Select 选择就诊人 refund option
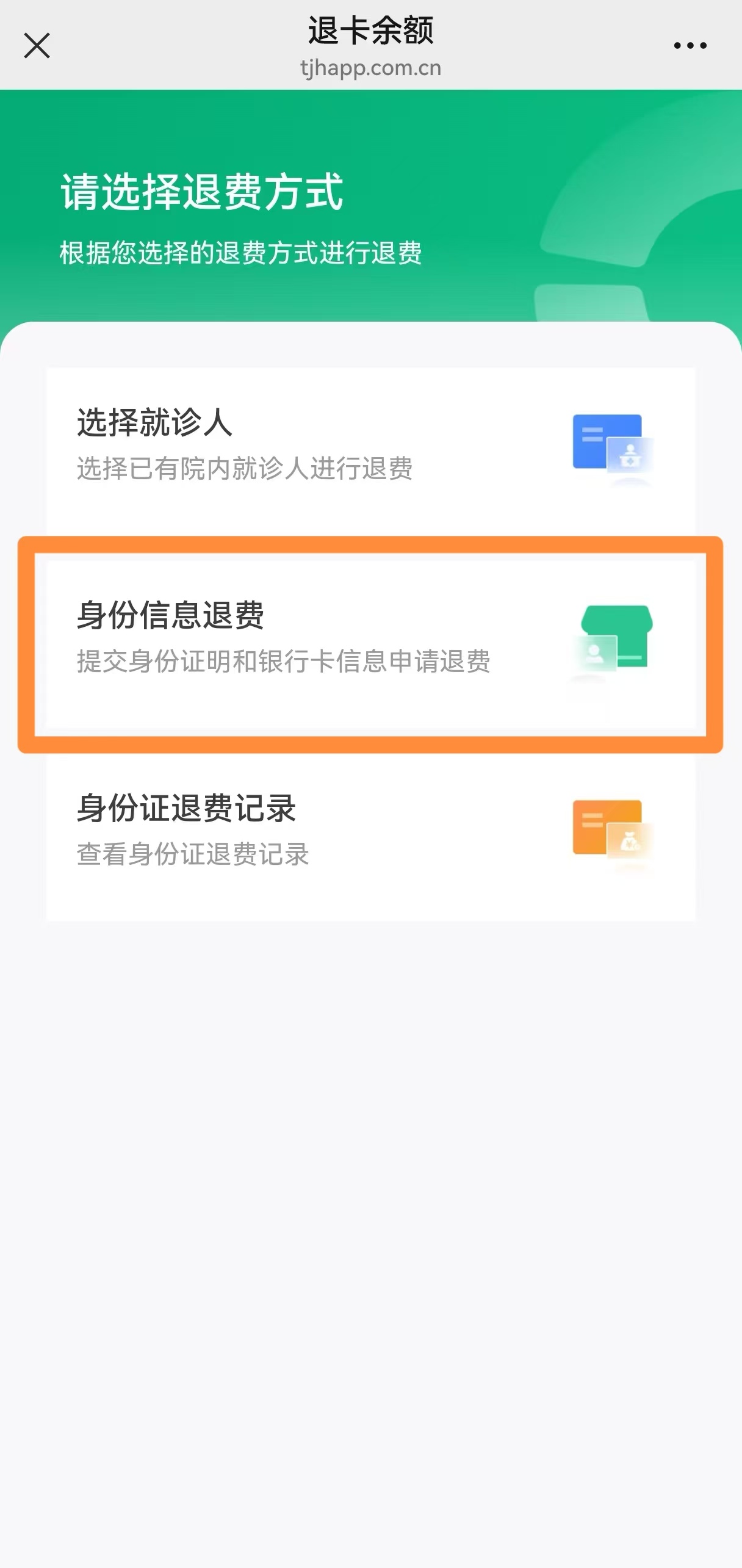This screenshot has width=742, height=1568. tap(370, 446)
